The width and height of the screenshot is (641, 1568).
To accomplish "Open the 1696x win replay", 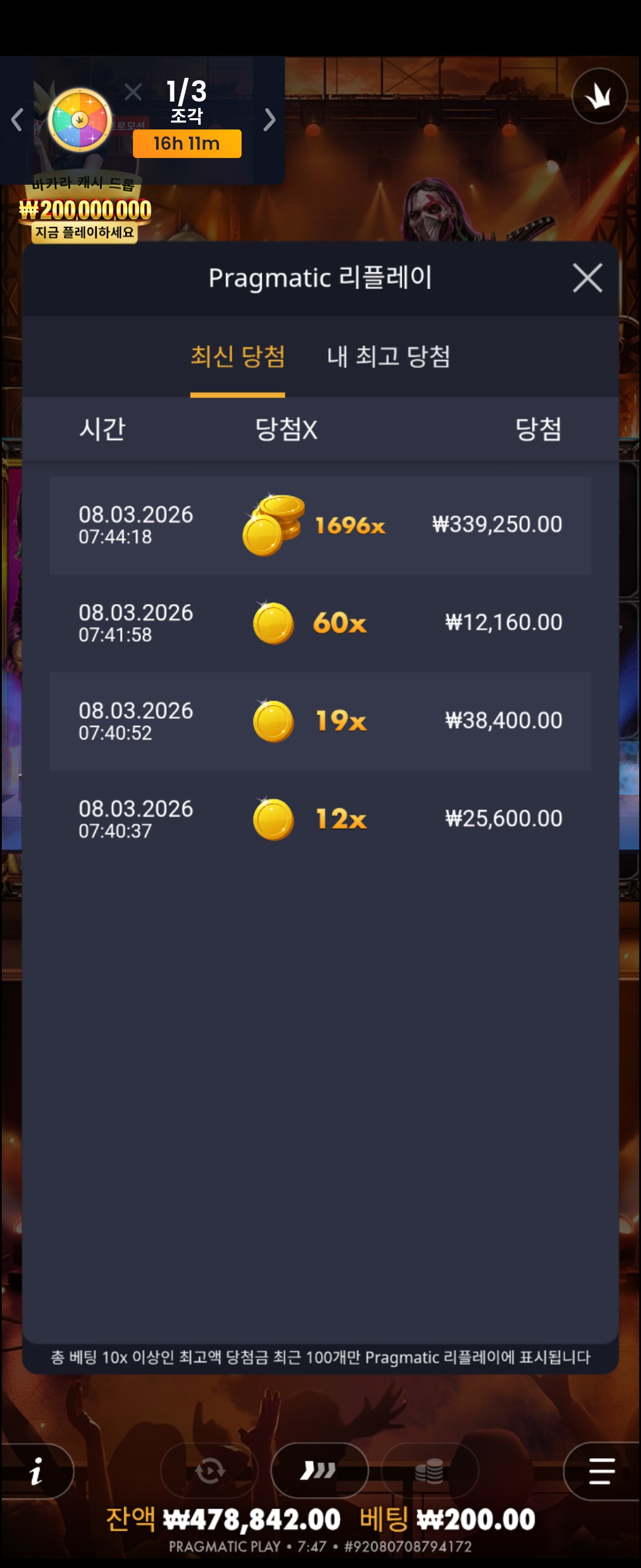I will [x=320, y=525].
